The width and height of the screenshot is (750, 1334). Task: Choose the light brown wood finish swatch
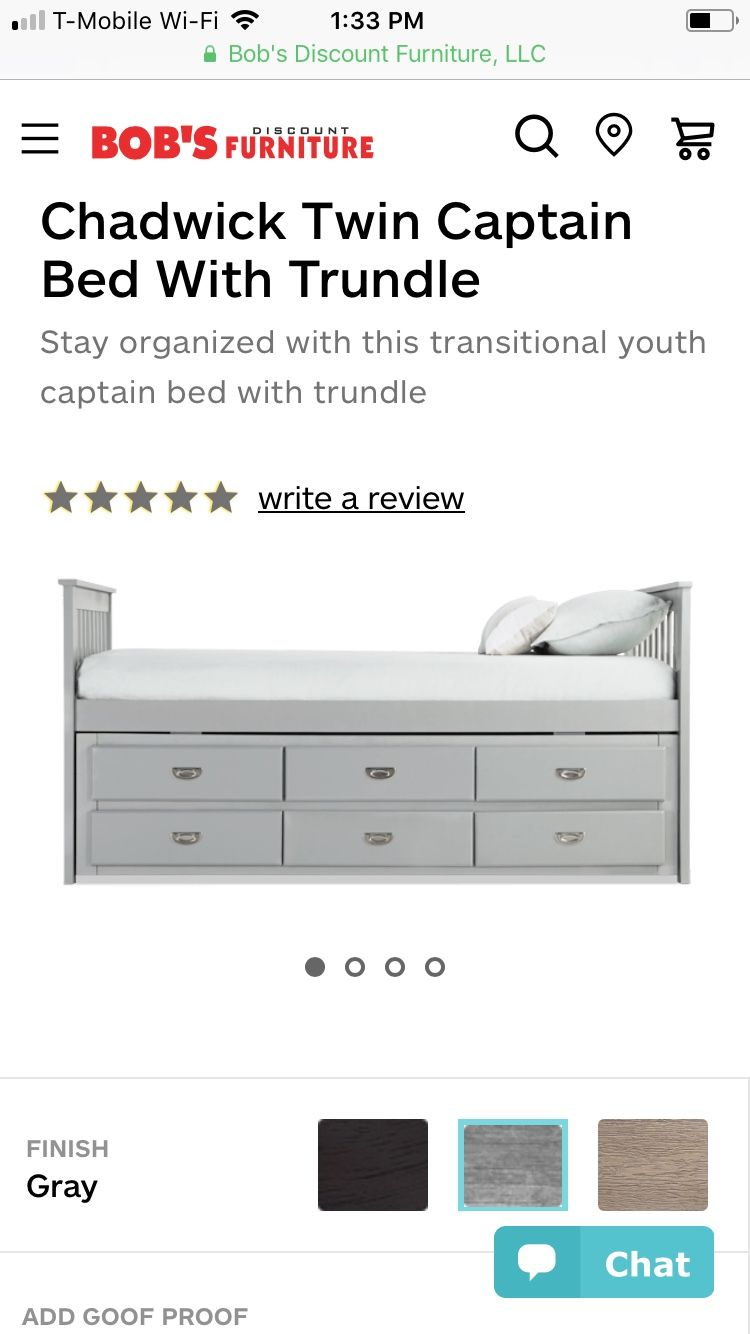(653, 1165)
